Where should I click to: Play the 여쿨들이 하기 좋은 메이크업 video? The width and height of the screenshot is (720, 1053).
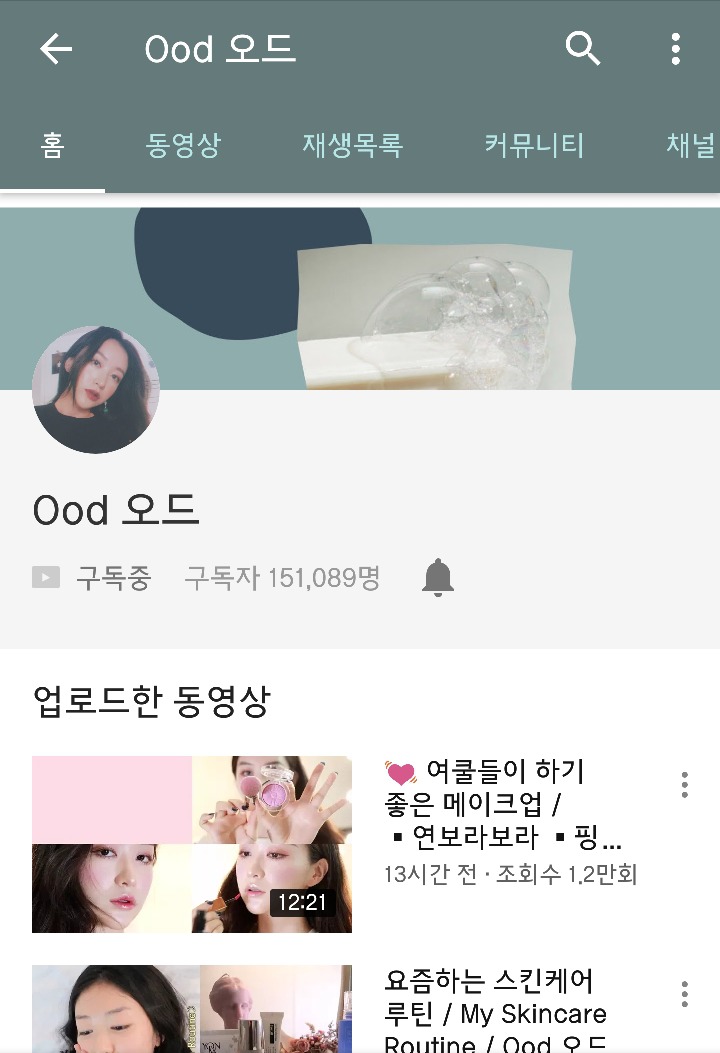[192, 844]
